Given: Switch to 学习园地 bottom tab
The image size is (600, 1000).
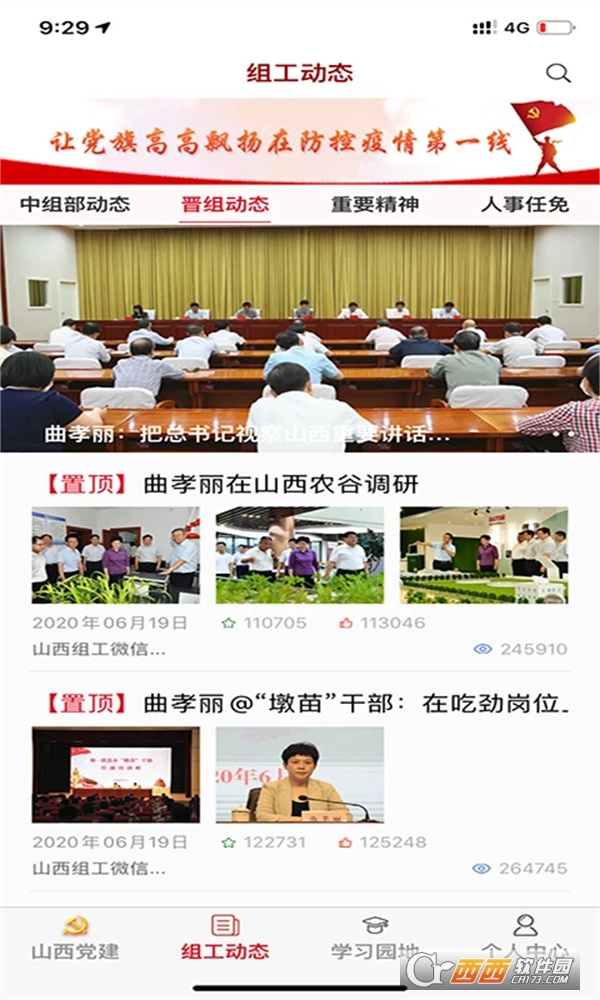Looking at the screenshot, I should 375,938.
